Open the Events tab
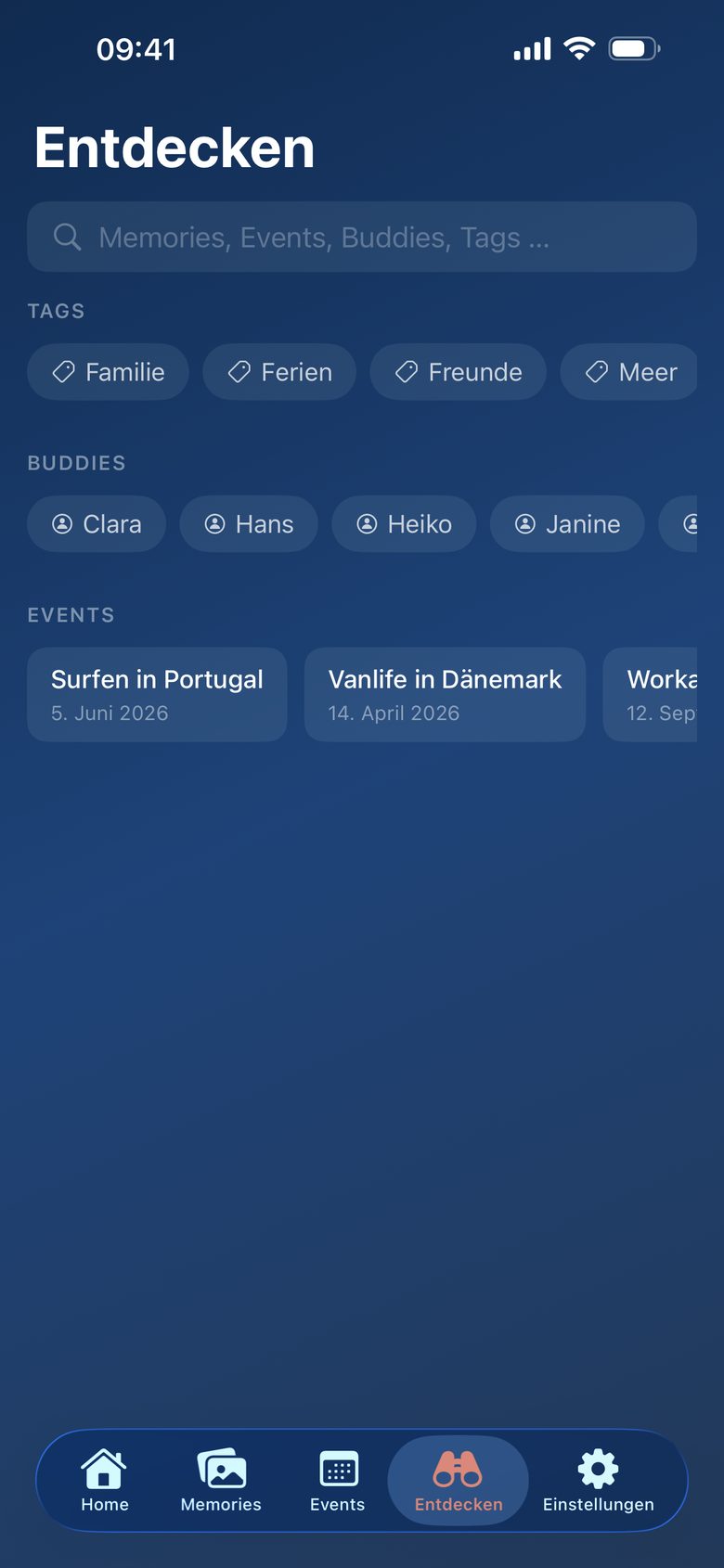 click(338, 1481)
